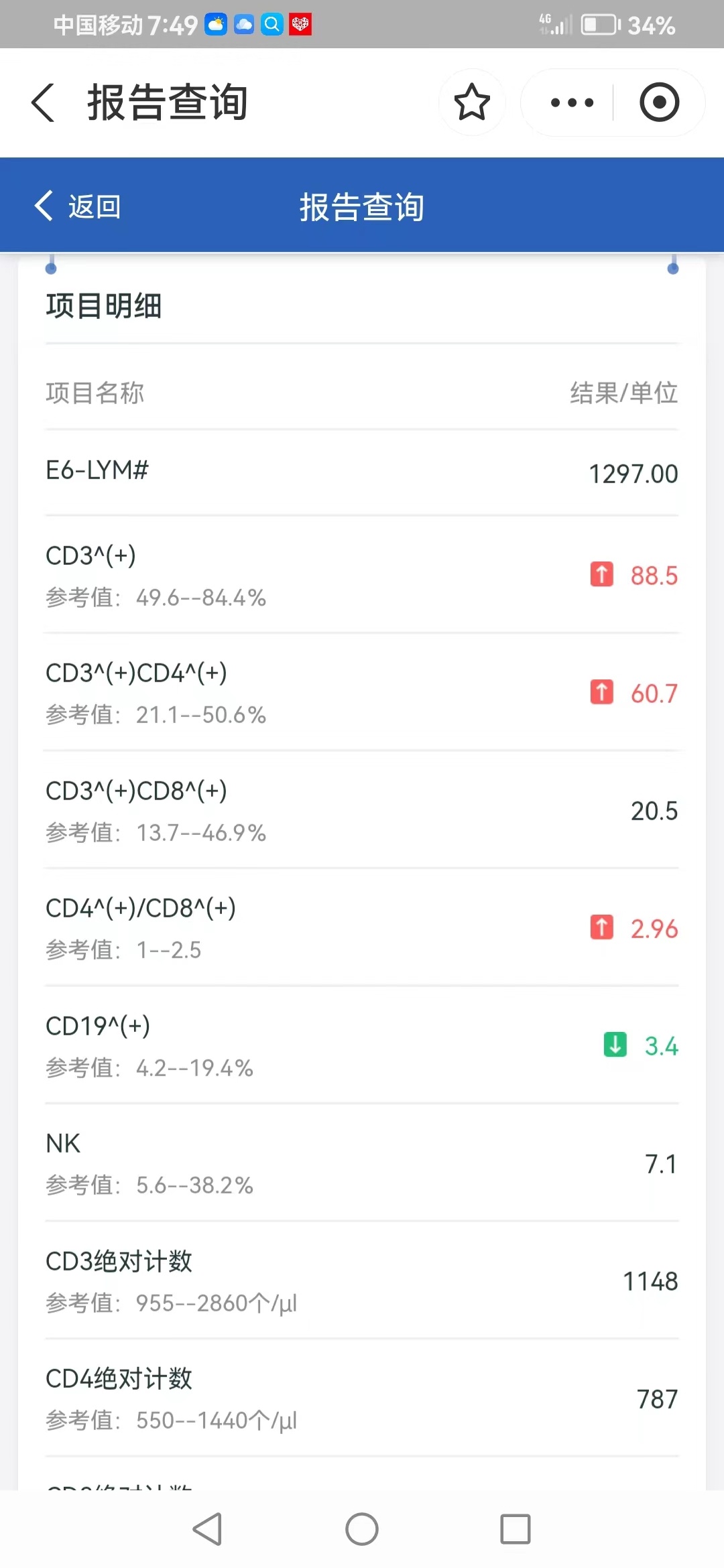Open the three-dot more options menu
The width and height of the screenshot is (724, 1568).
(x=572, y=103)
